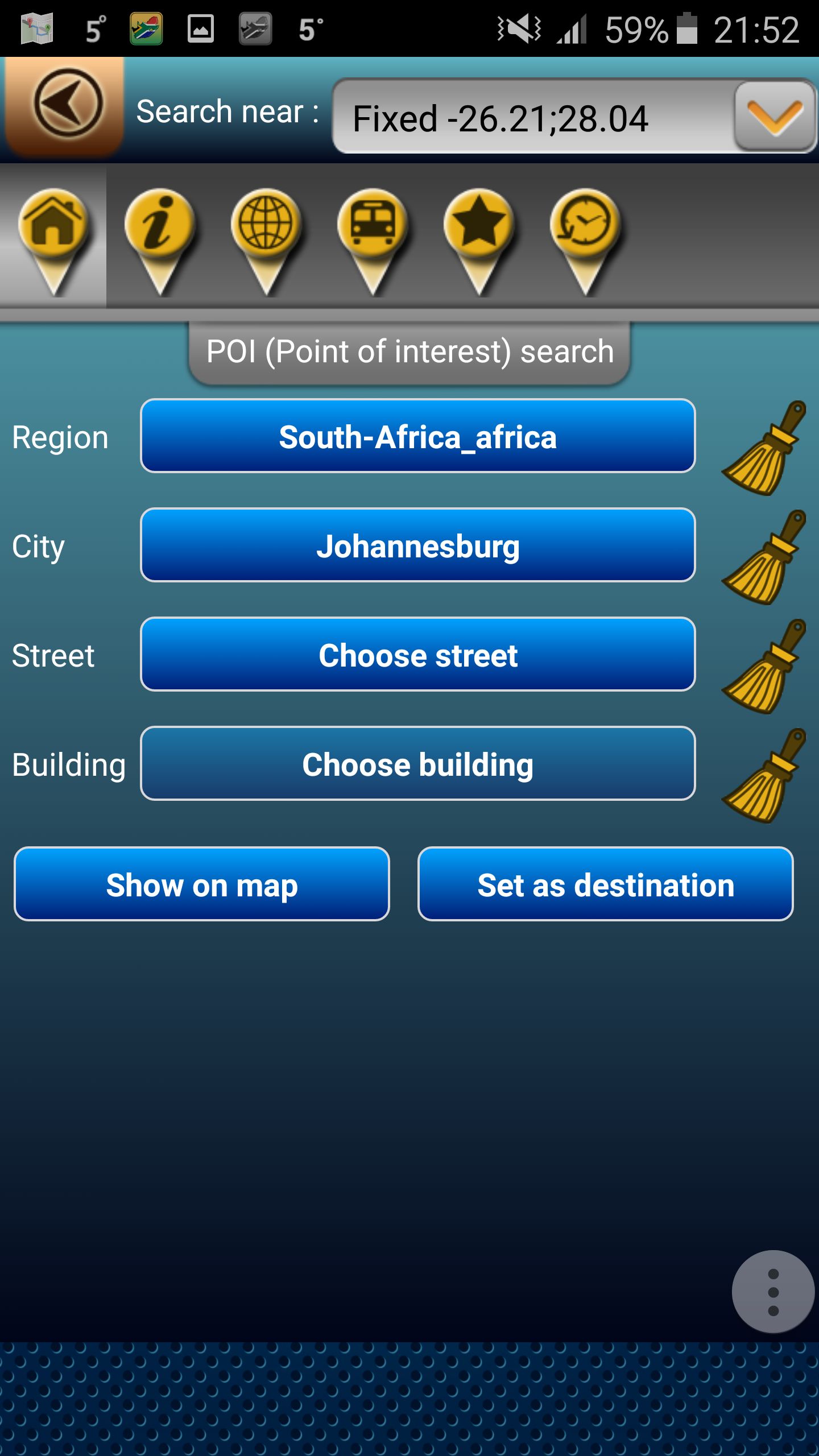Set as destination
Screen dimensions: 819x1456
pyautogui.click(x=606, y=884)
